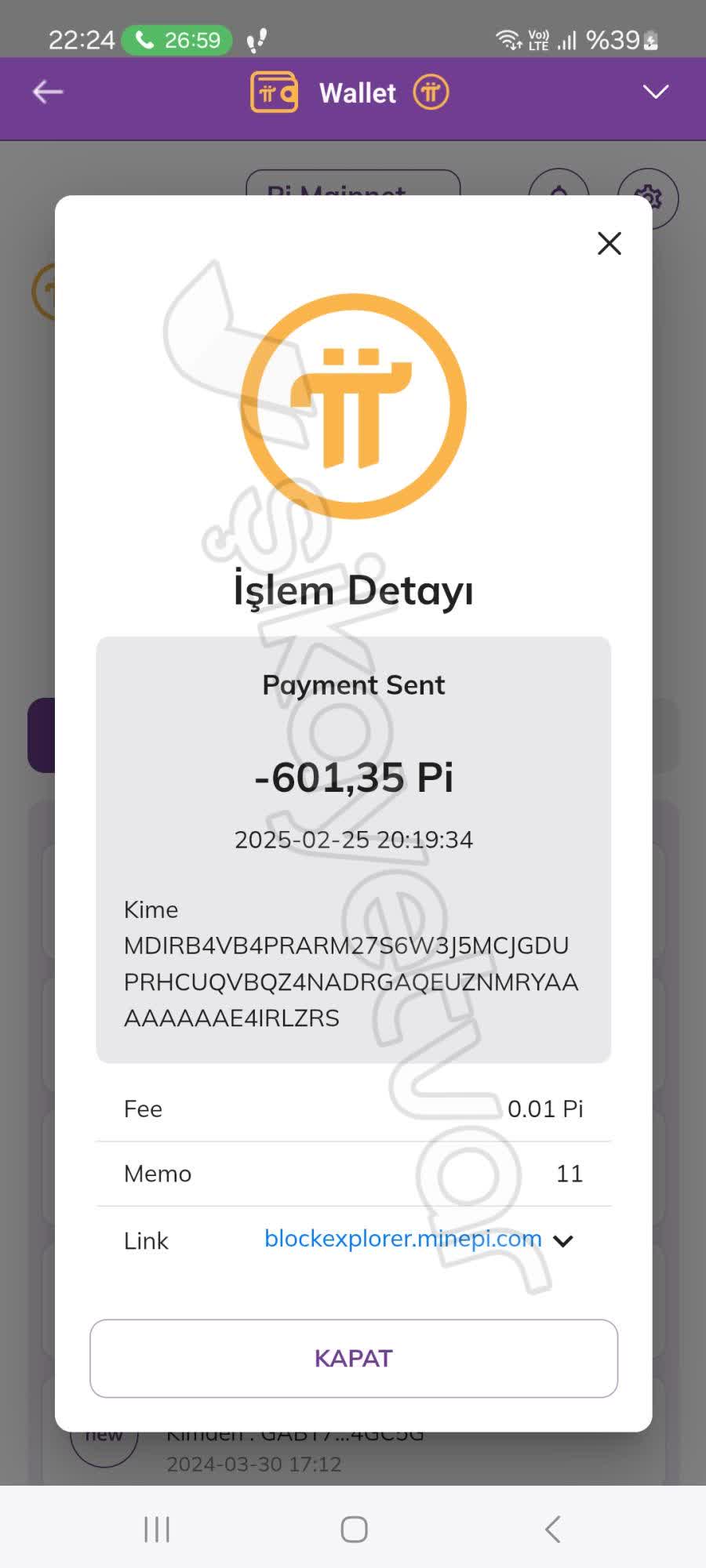Close the İşlem Detayı dialog with the X
The height and width of the screenshot is (1568, 706).
coord(609,244)
